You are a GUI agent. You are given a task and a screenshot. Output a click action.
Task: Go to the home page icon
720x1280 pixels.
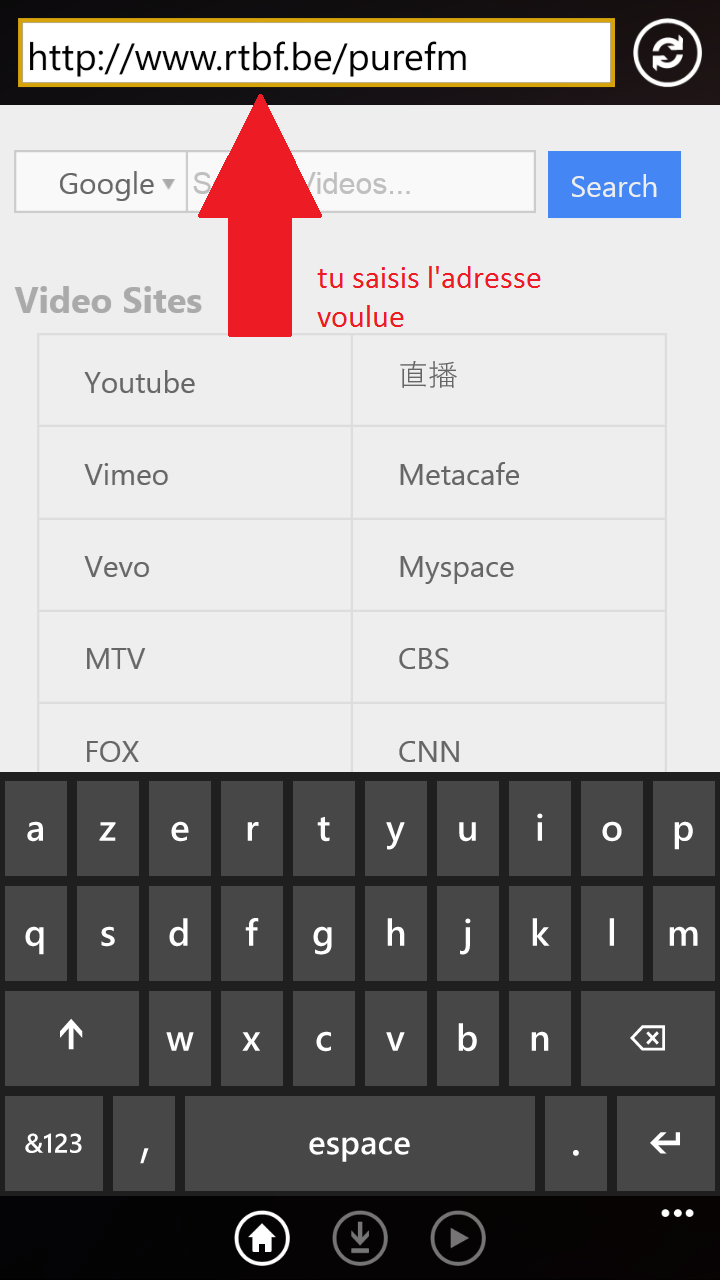(262, 1239)
